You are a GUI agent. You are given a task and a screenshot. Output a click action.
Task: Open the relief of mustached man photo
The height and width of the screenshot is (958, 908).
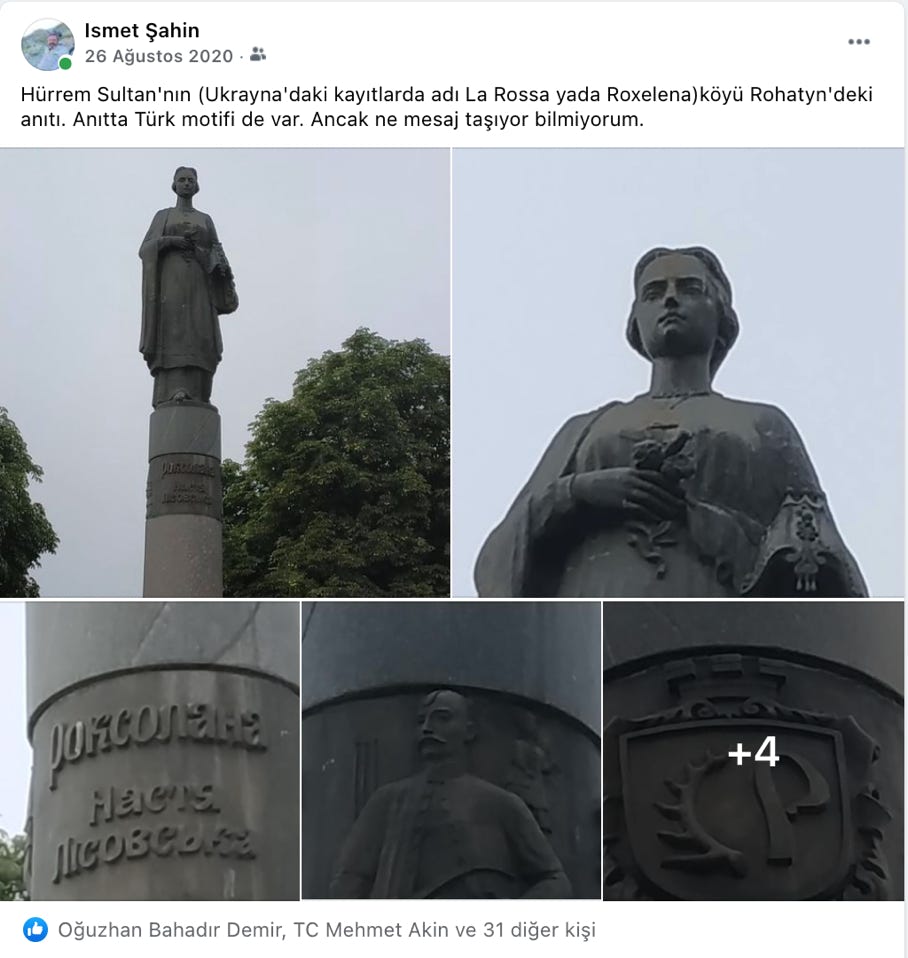pos(451,751)
